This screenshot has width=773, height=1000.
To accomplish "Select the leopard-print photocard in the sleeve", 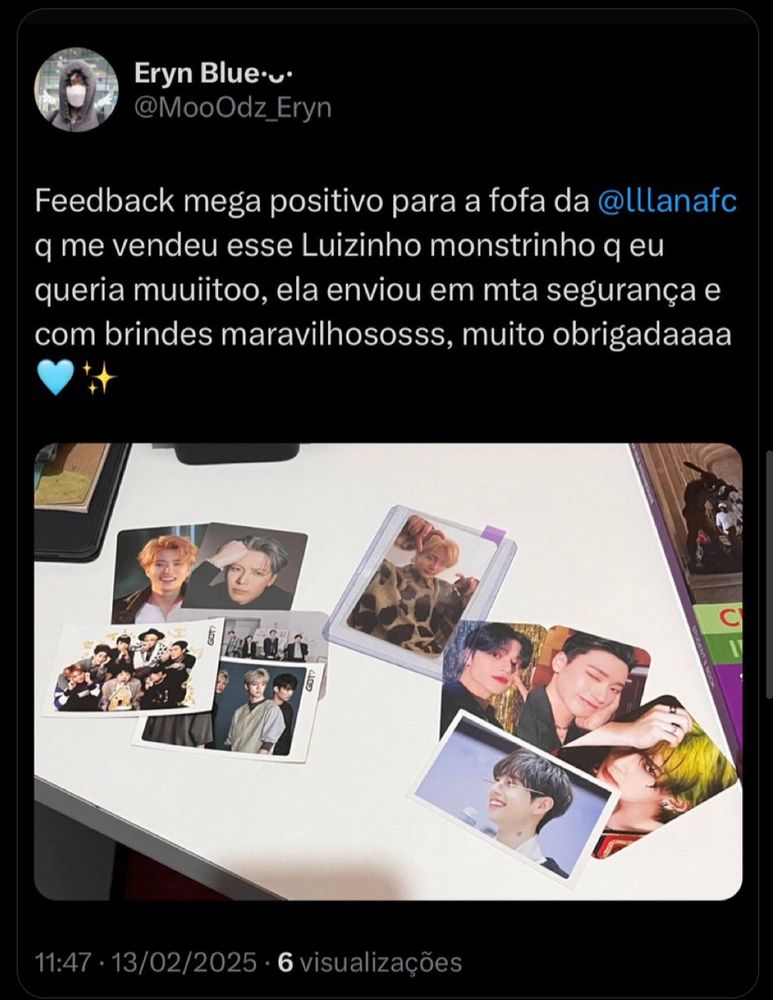I will tap(423, 570).
